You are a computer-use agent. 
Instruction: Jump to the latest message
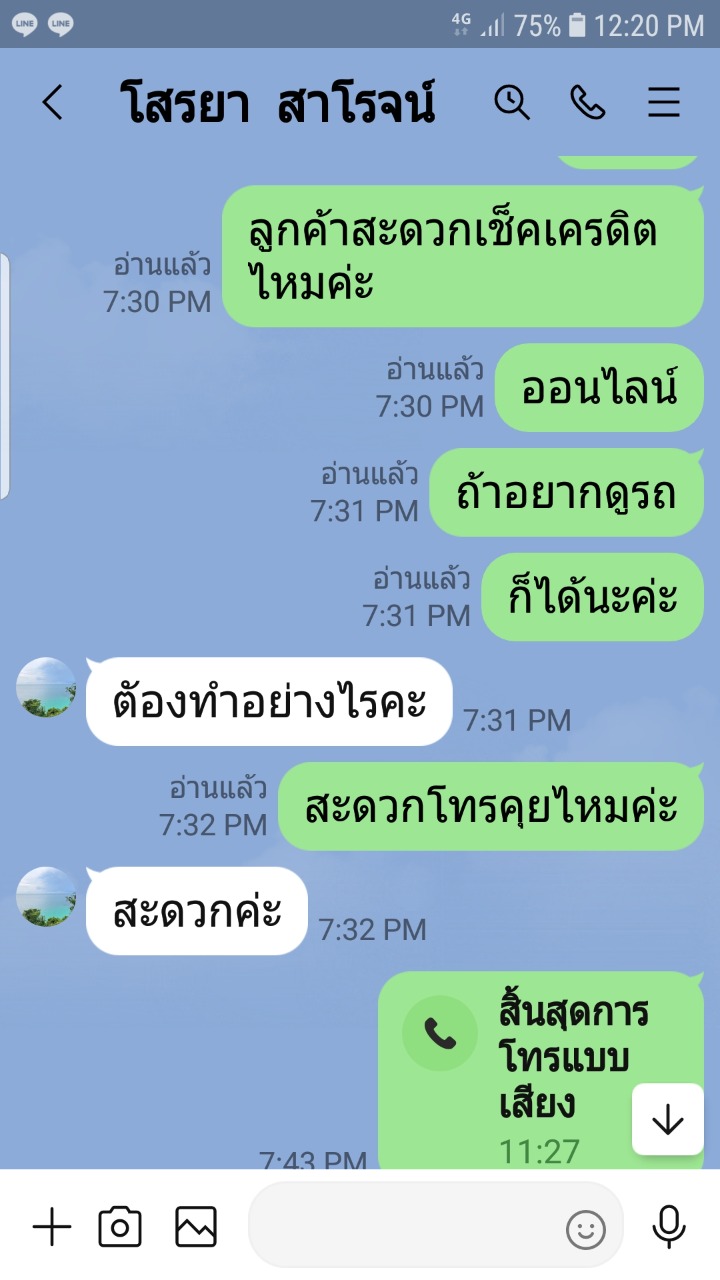click(667, 1120)
